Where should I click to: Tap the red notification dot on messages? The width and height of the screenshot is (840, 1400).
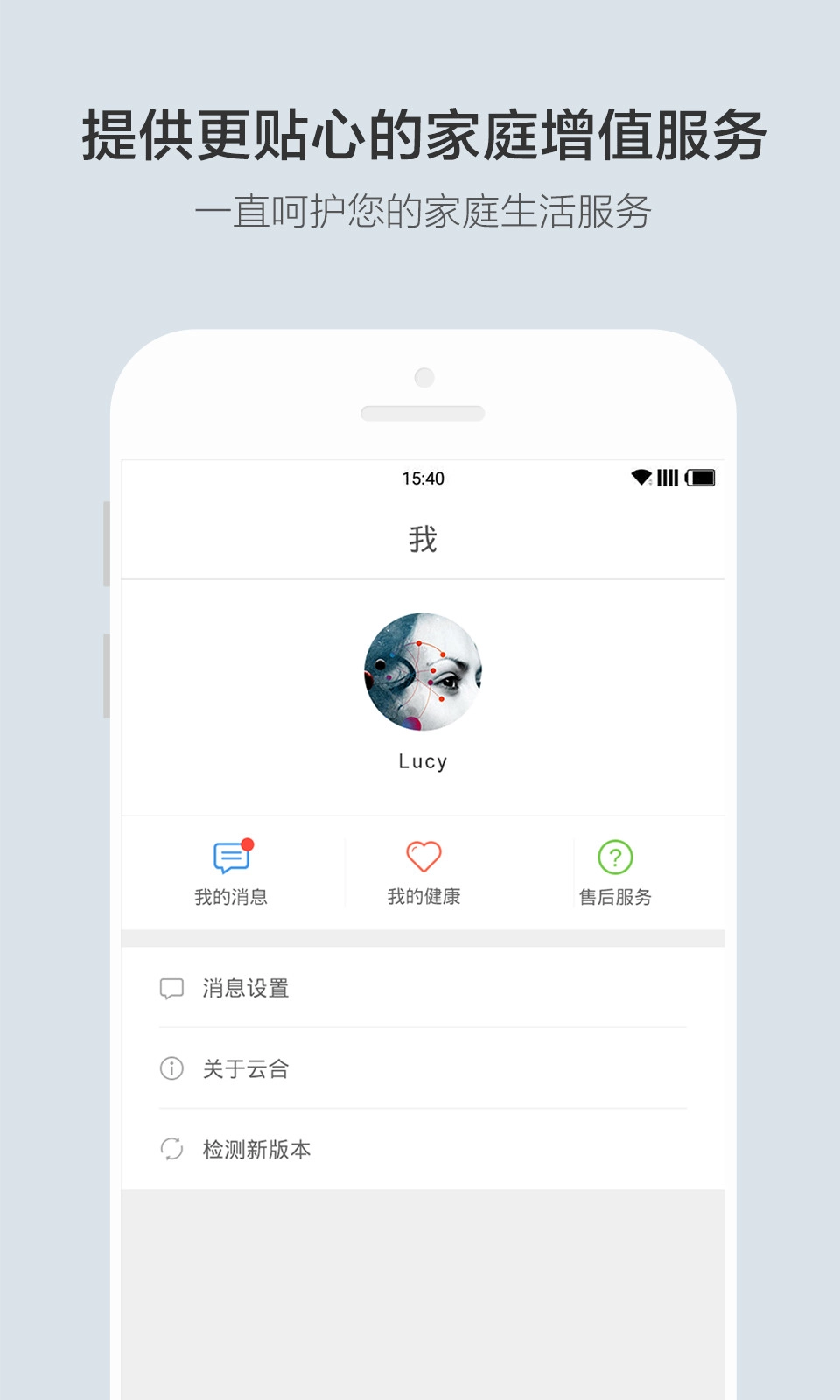pos(248,844)
